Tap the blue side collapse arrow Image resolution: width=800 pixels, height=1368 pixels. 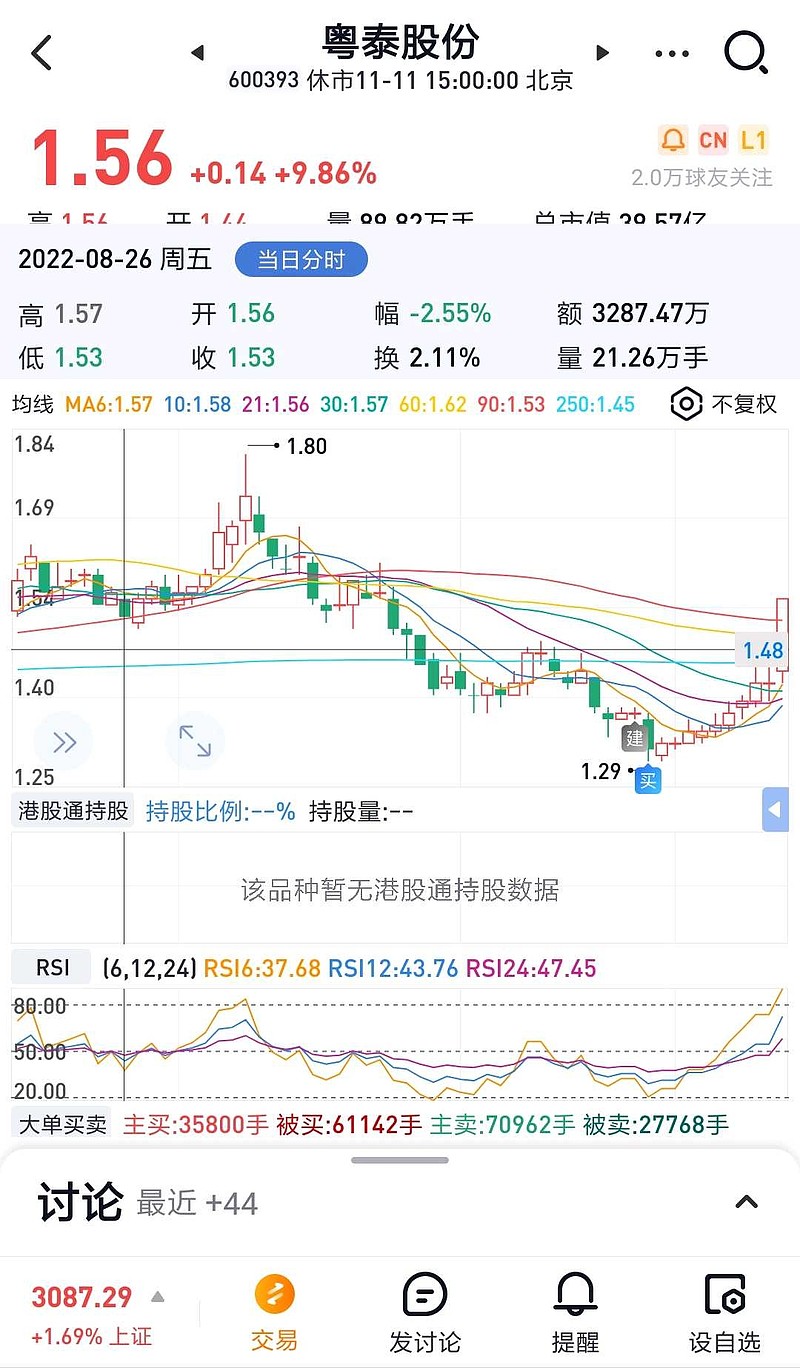pyautogui.click(x=775, y=810)
